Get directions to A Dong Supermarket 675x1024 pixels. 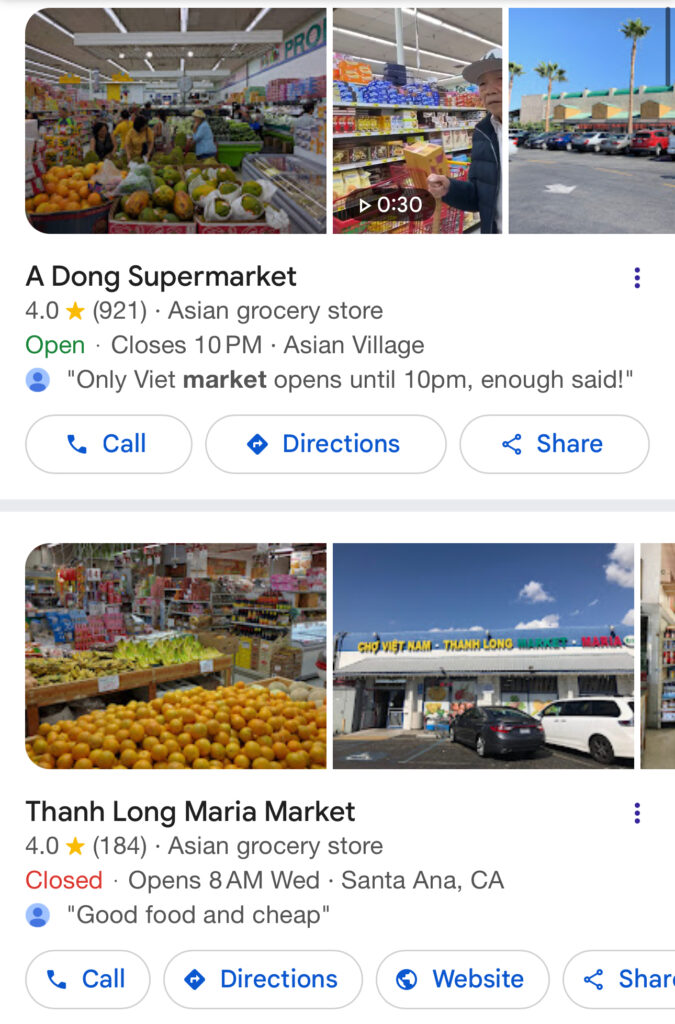point(325,444)
